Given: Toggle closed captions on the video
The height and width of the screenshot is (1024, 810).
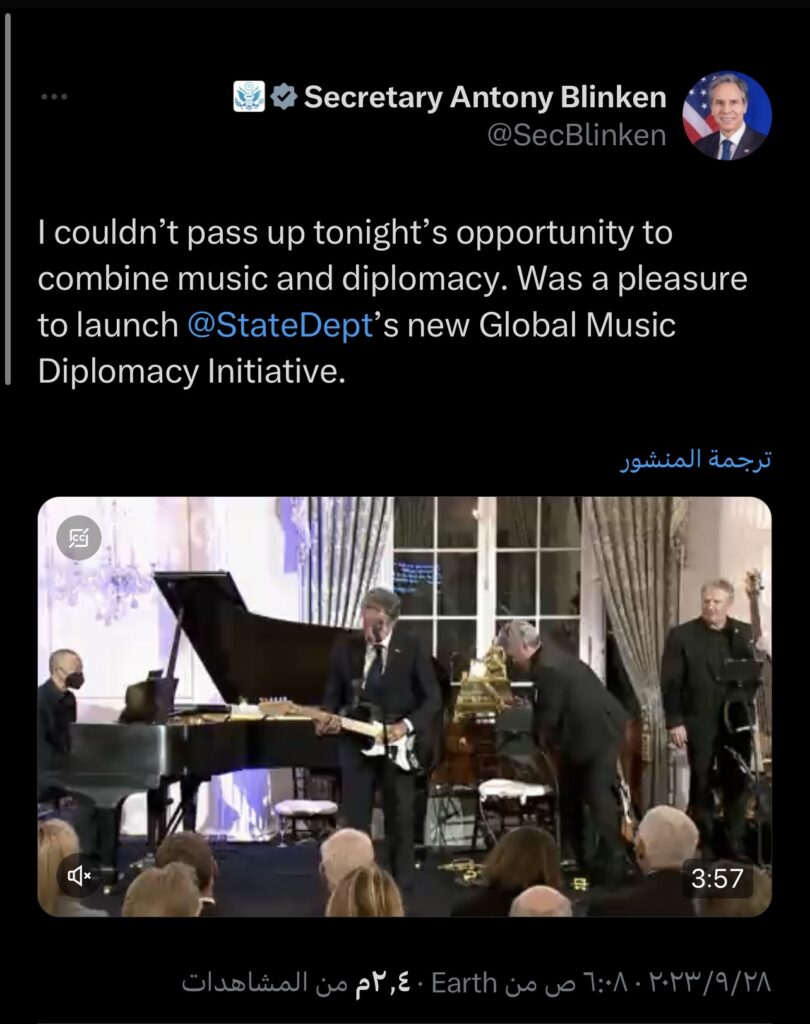Looking at the screenshot, I should (x=79, y=539).
